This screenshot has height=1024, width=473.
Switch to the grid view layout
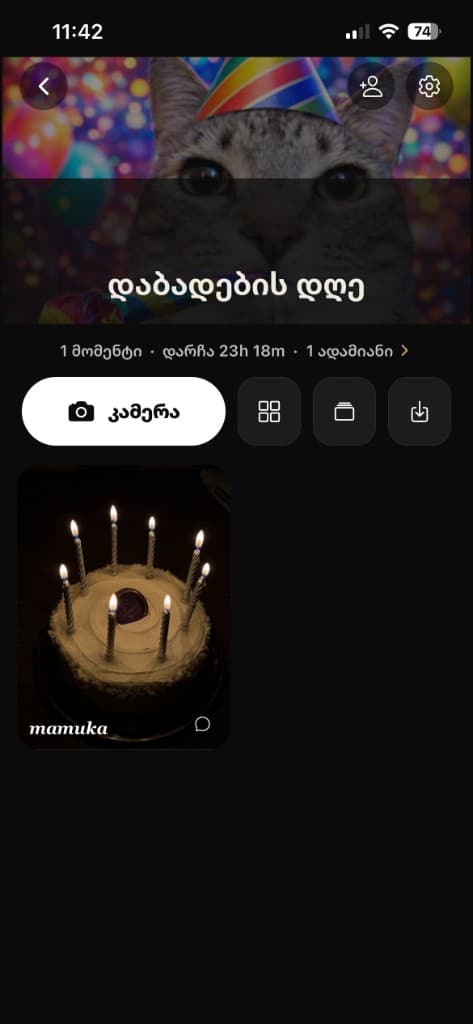269,411
